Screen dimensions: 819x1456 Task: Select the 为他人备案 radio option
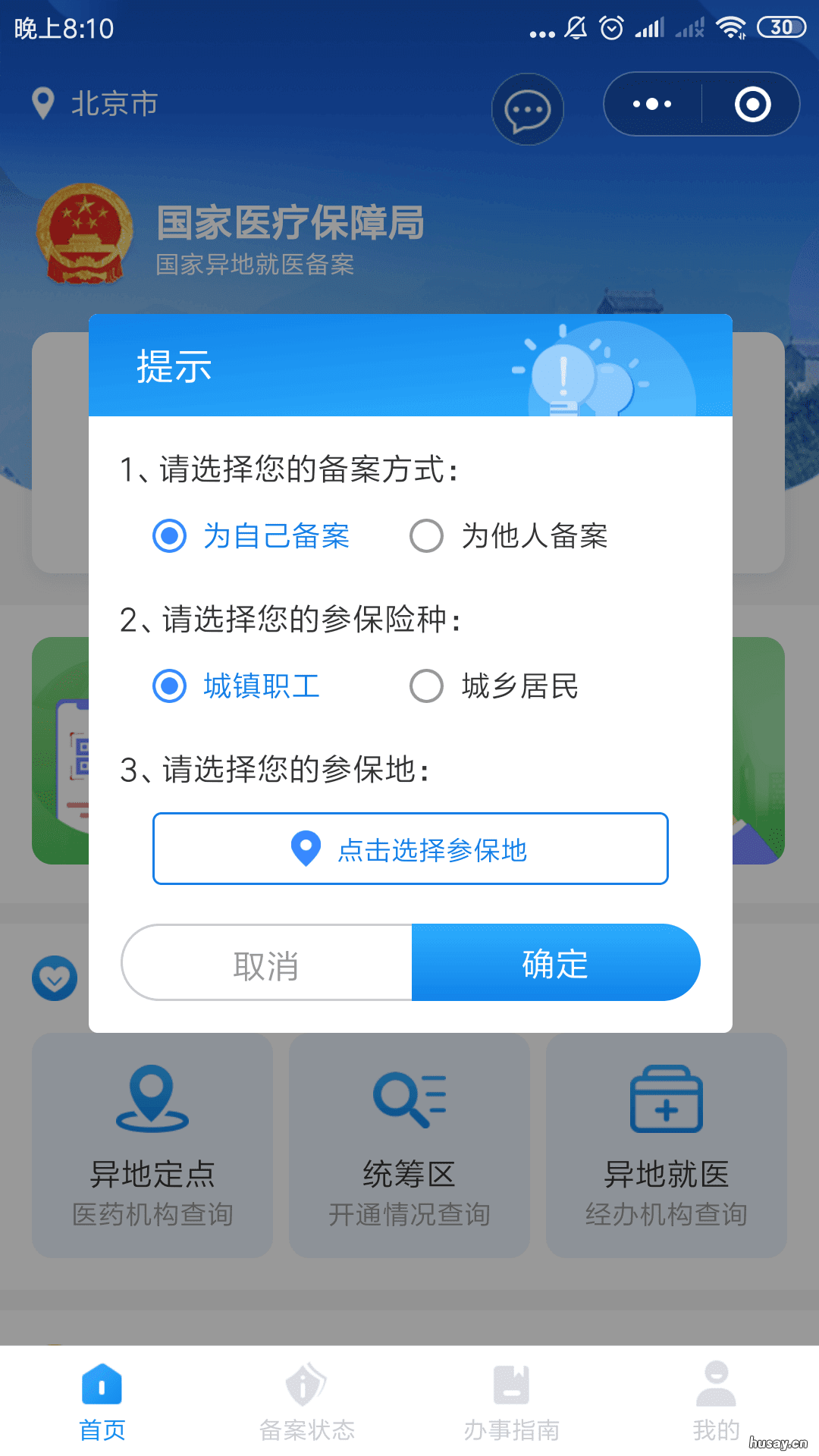[426, 536]
